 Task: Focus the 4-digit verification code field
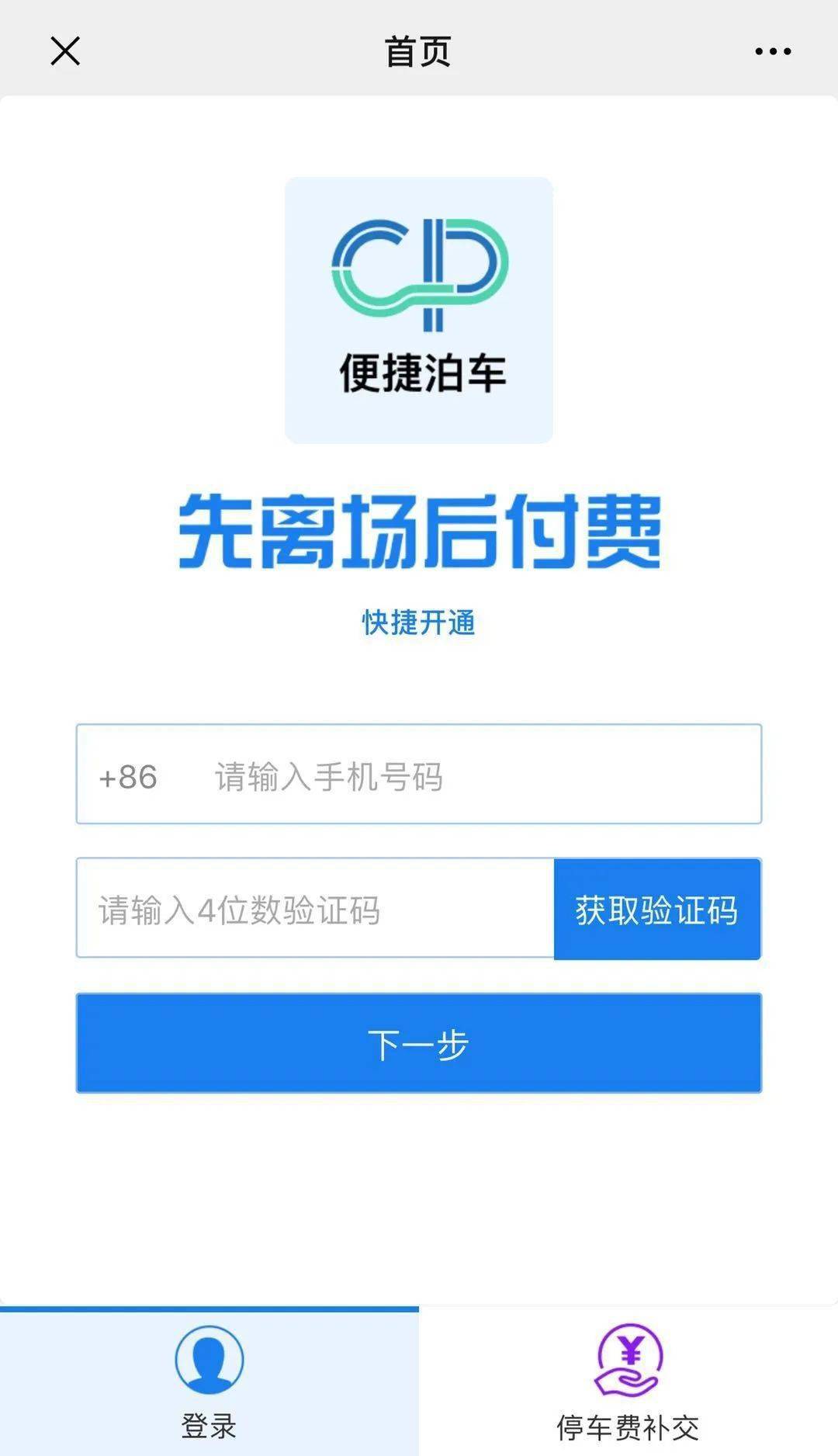point(315,908)
